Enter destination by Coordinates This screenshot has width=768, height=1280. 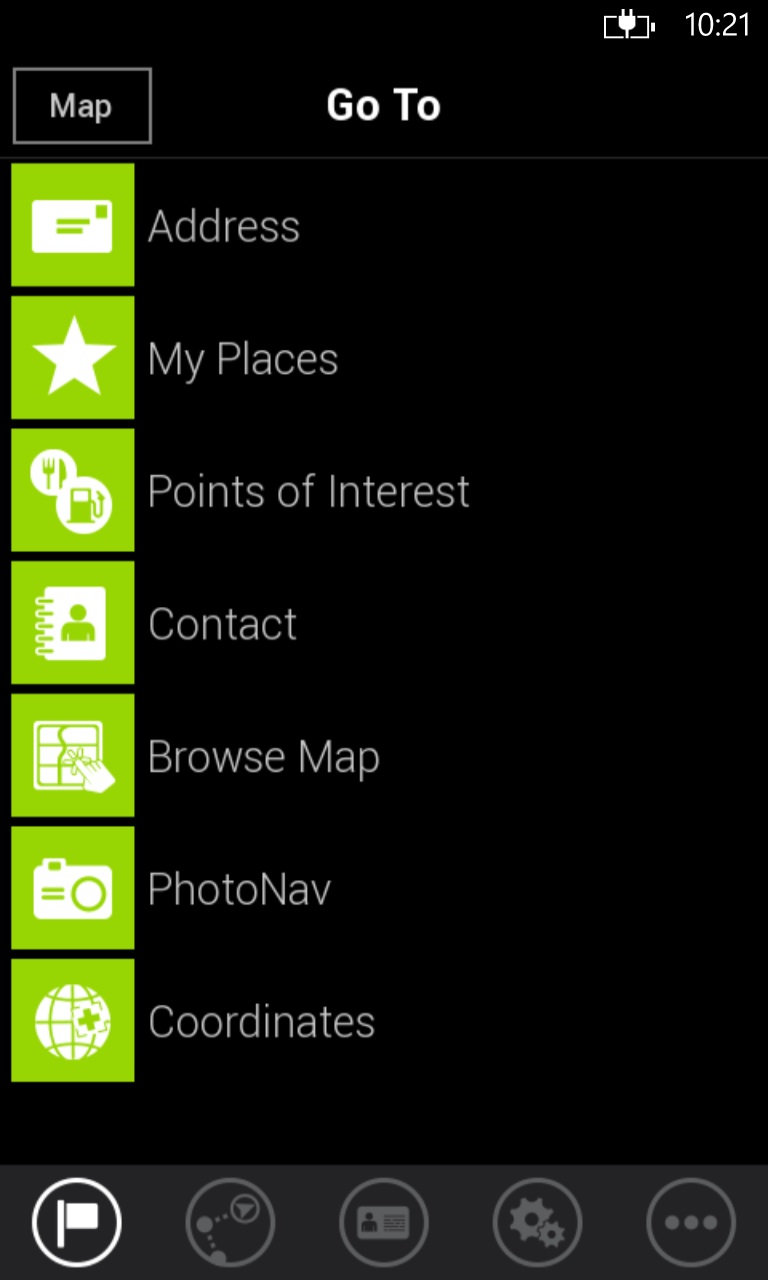(384, 1021)
